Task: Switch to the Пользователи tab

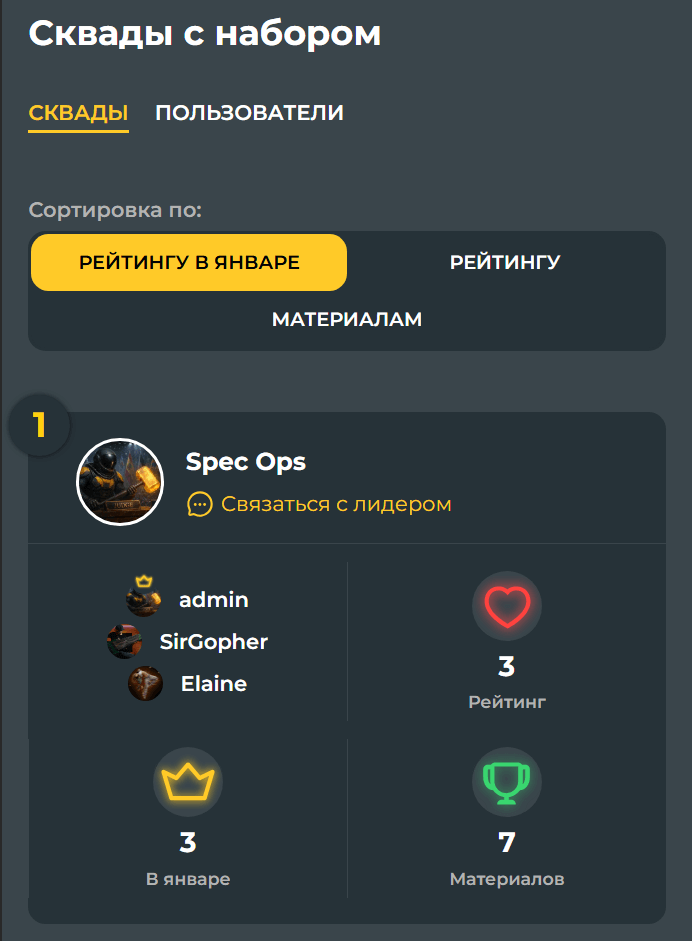Action: (x=249, y=113)
